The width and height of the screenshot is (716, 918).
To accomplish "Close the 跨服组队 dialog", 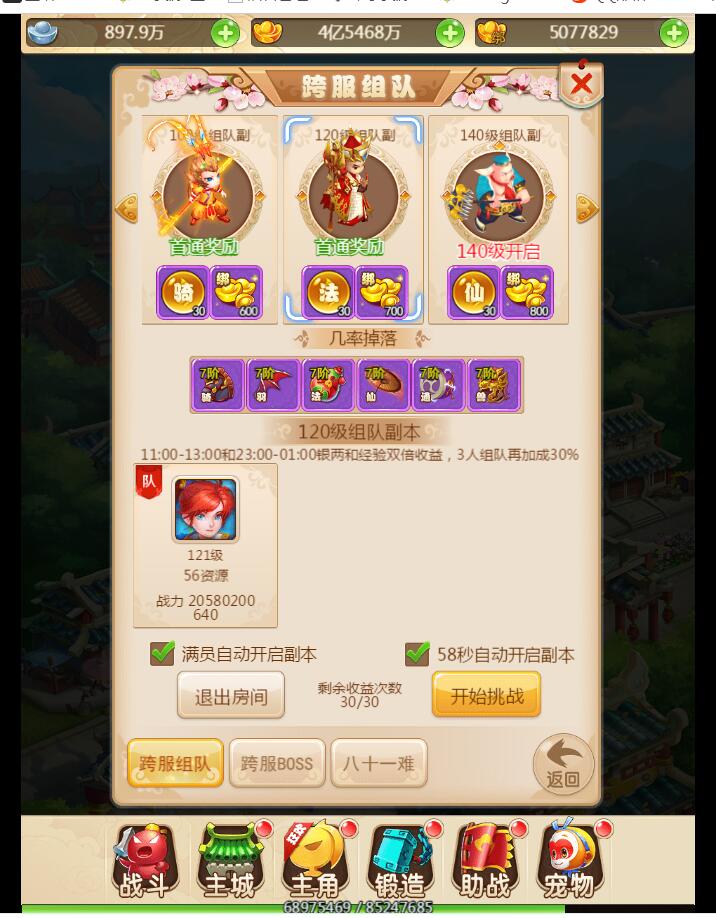I will pos(580,84).
